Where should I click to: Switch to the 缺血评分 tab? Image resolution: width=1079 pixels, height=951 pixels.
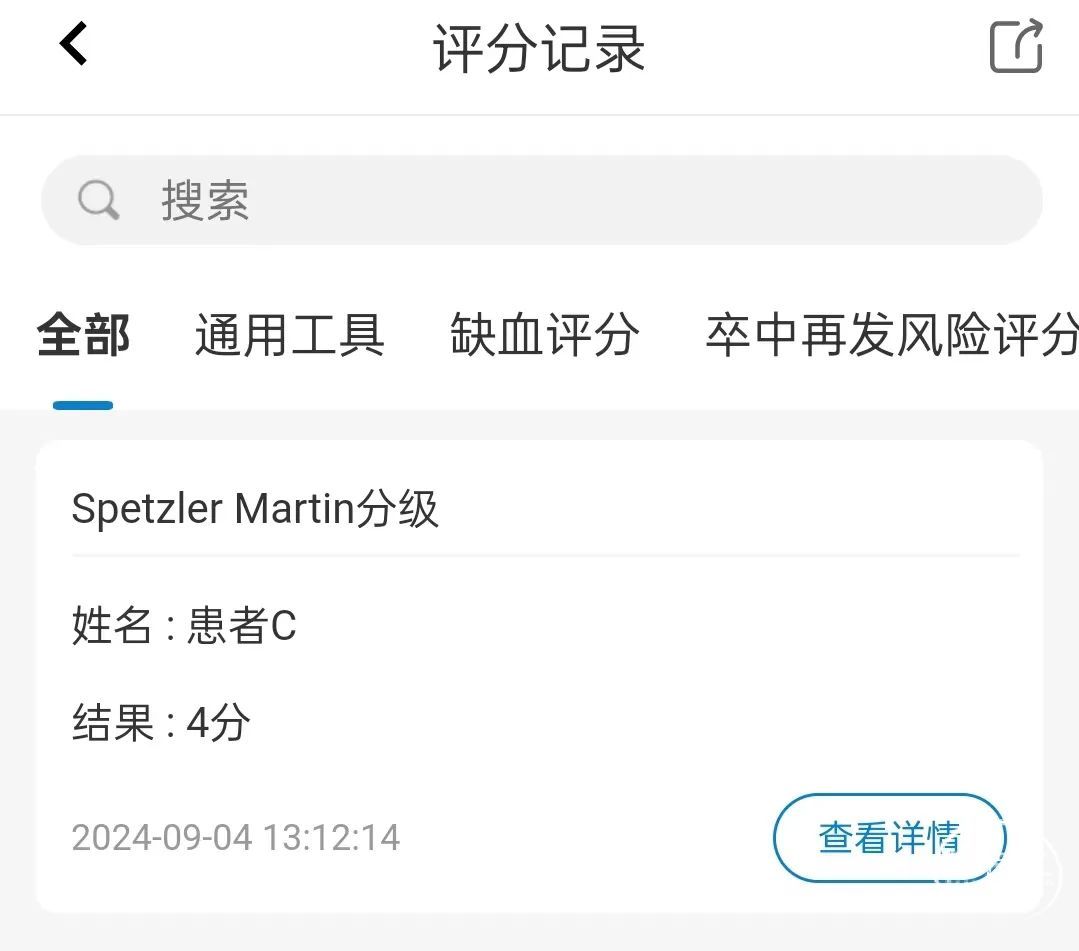[x=544, y=335]
